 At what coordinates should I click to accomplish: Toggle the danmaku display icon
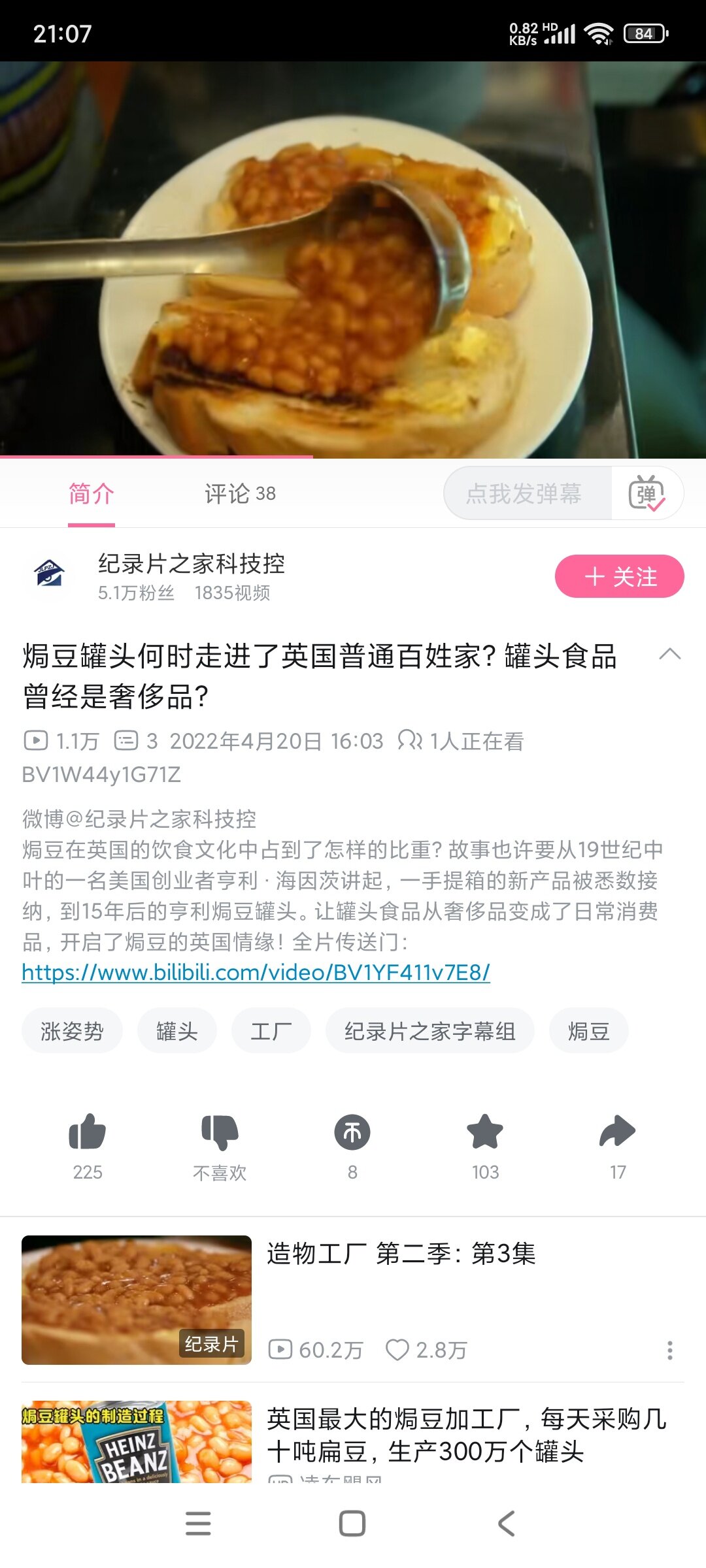[x=647, y=494]
